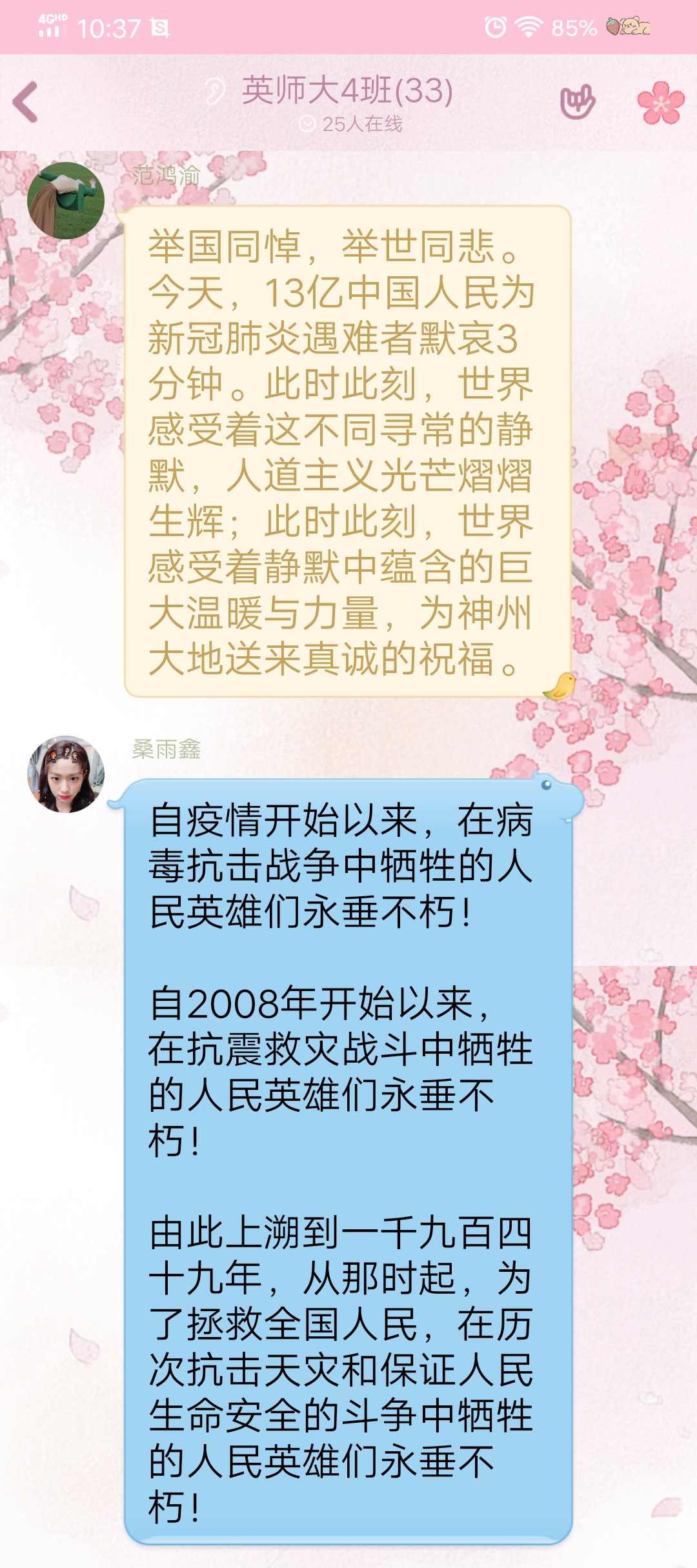The width and height of the screenshot is (697, 1568).
Task: Open 桑雨鑫's profile avatar
Action: (x=66, y=774)
